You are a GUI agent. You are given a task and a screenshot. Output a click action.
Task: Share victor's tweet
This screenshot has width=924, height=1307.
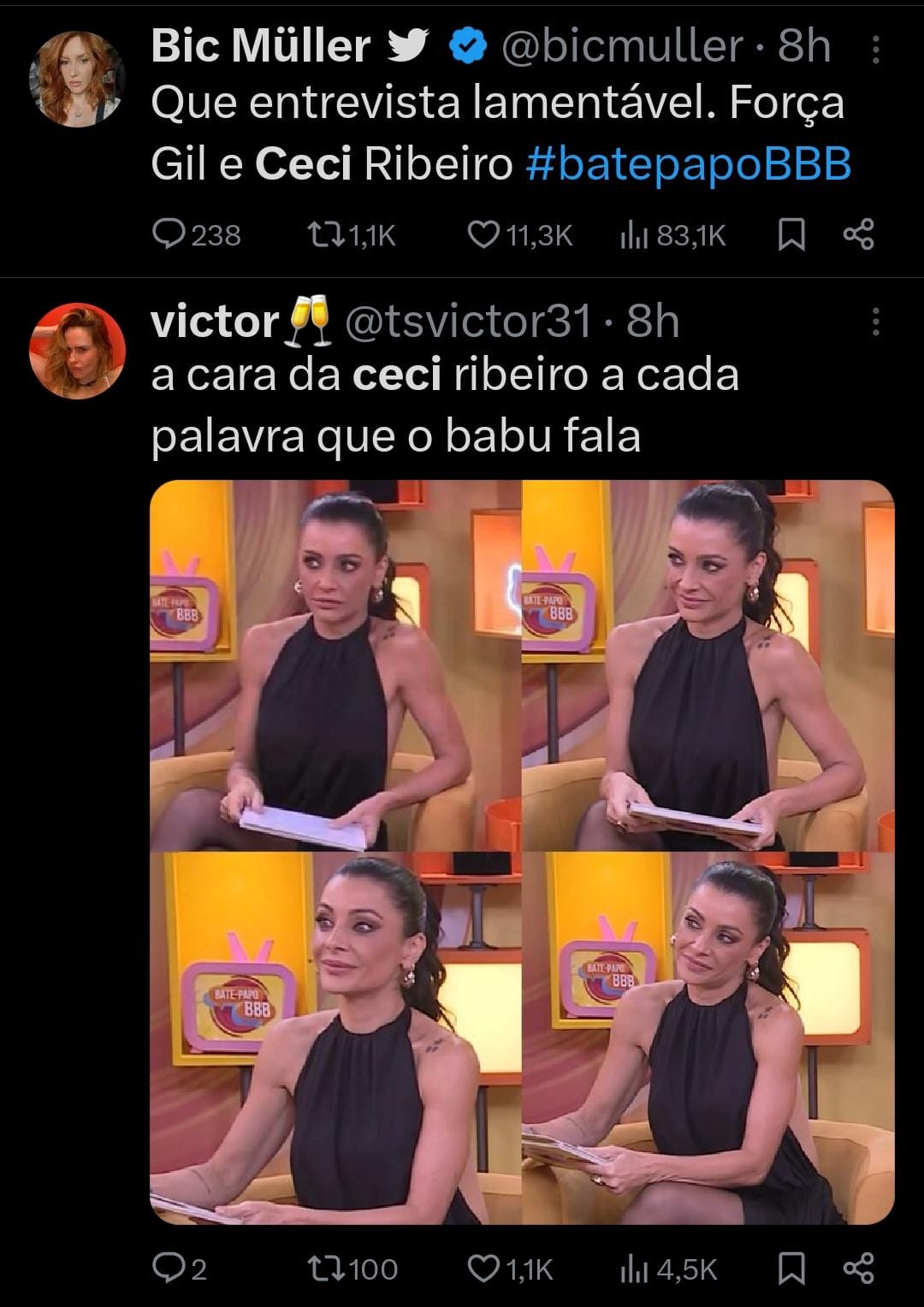(x=858, y=1268)
